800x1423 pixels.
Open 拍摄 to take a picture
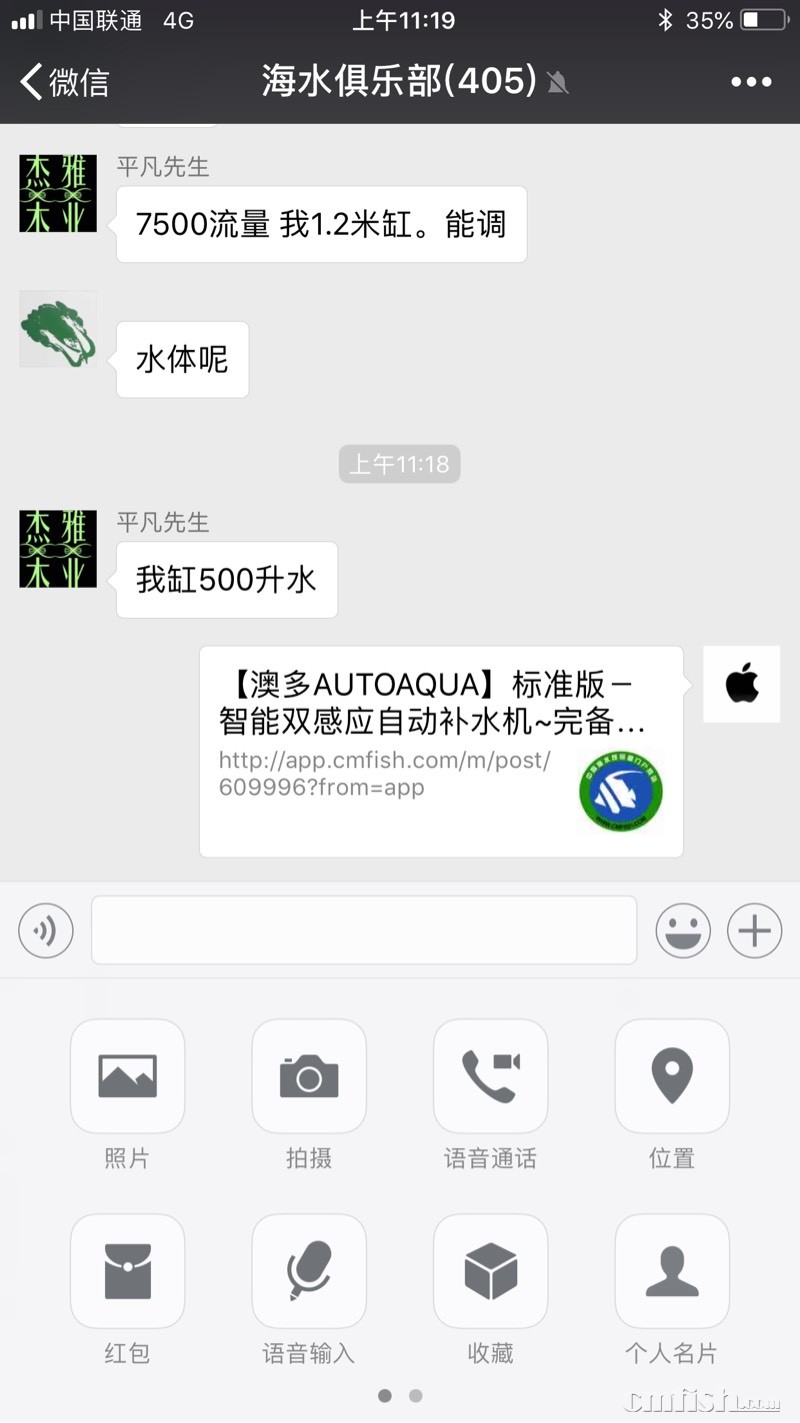click(x=309, y=1077)
